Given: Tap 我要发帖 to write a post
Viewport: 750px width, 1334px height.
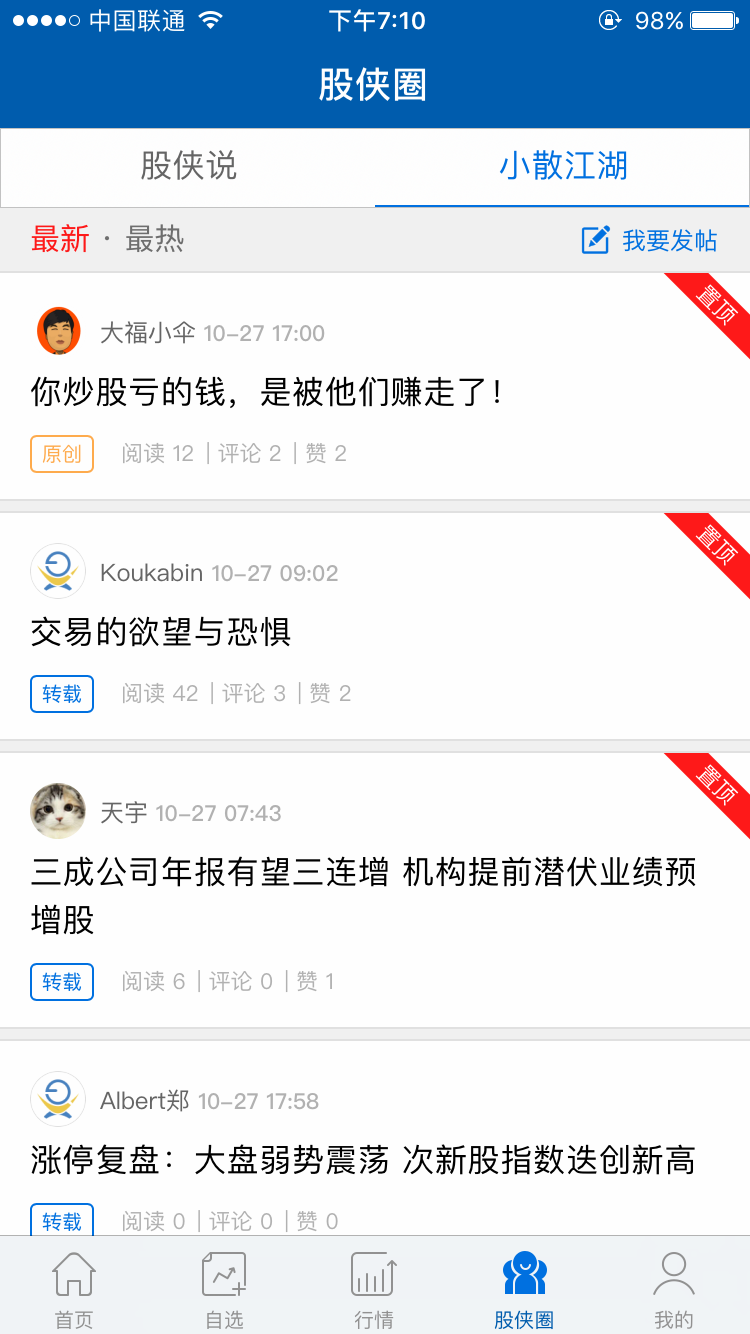Looking at the screenshot, I should [650, 240].
